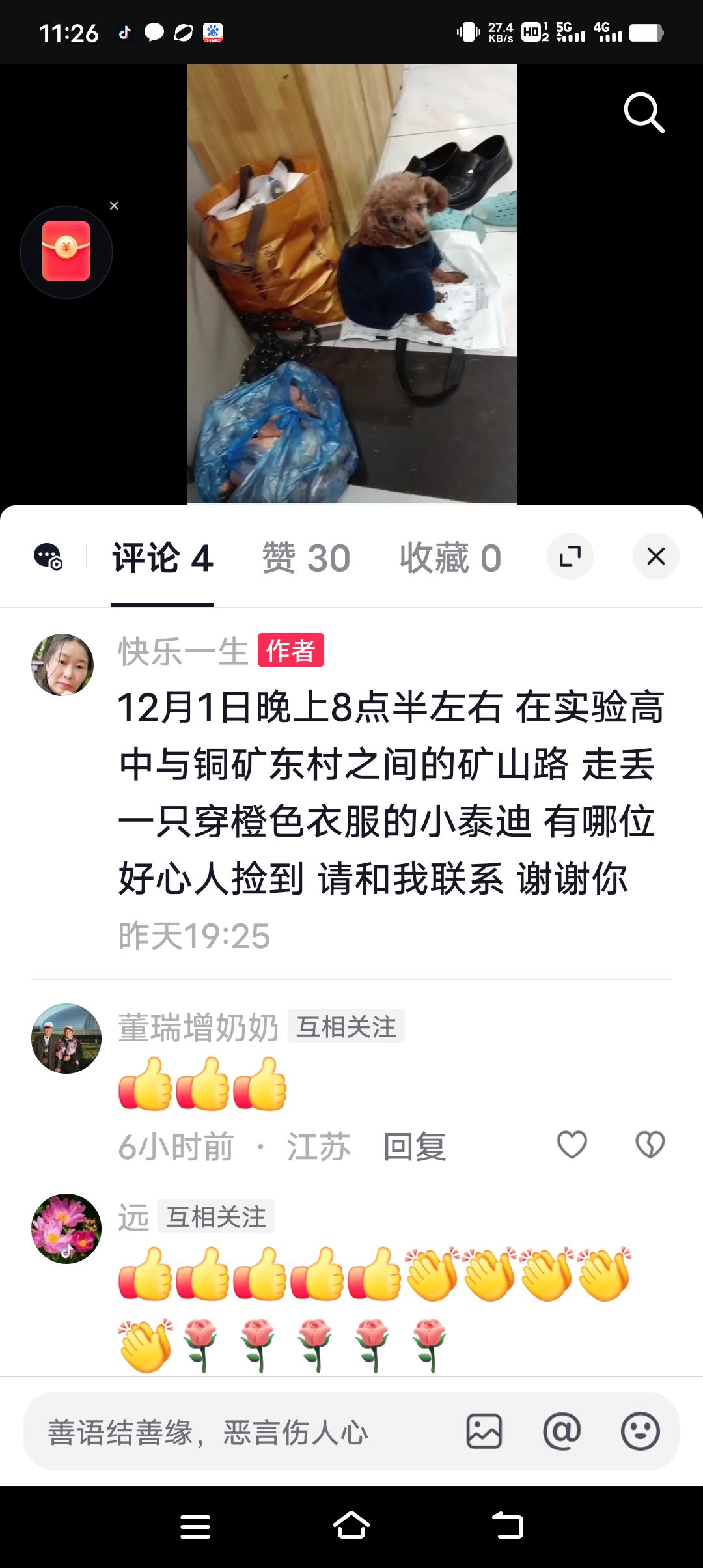The width and height of the screenshot is (703, 1568).
Task: Open the emoji picker
Action: [640, 1432]
